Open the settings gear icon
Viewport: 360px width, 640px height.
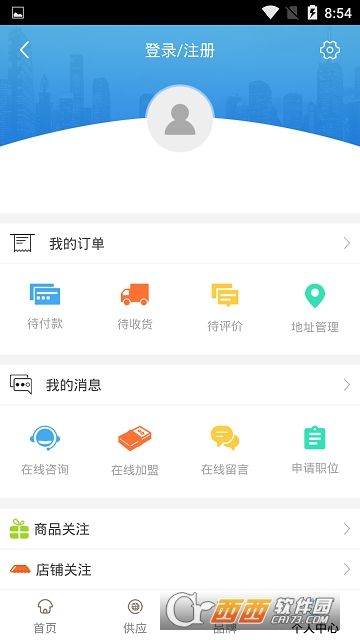pos(330,50)
